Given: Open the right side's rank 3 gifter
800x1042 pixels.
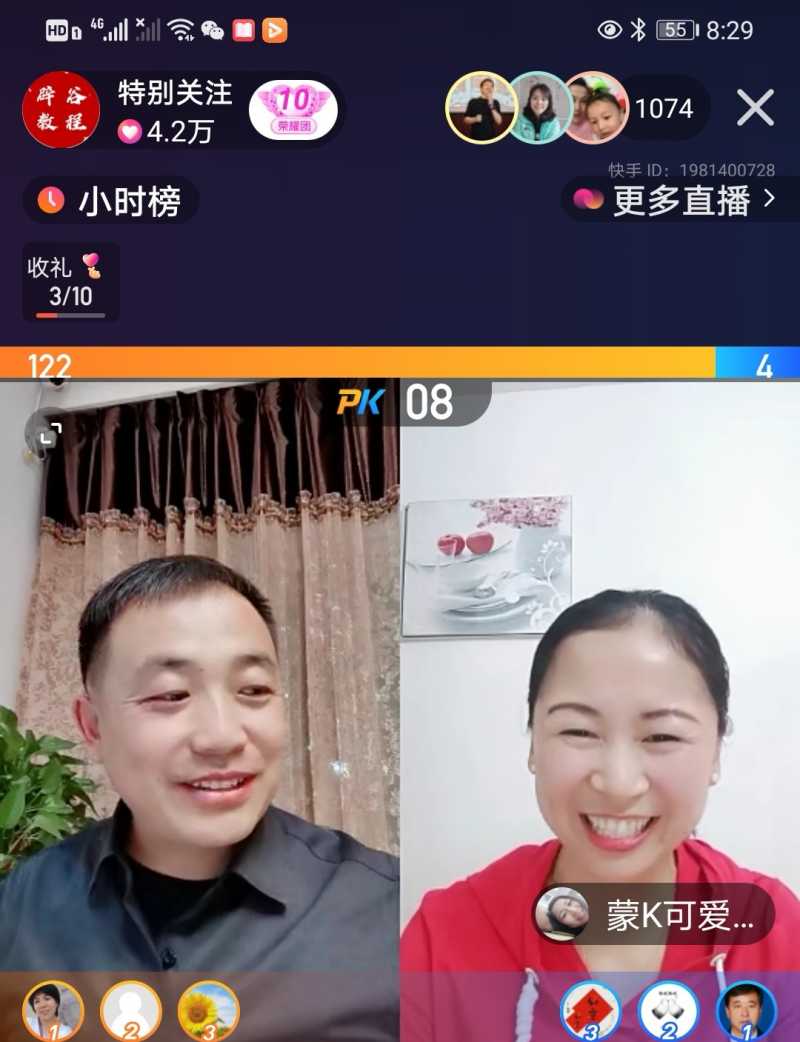Looking at the screenshot, I should pos(590,1011).
